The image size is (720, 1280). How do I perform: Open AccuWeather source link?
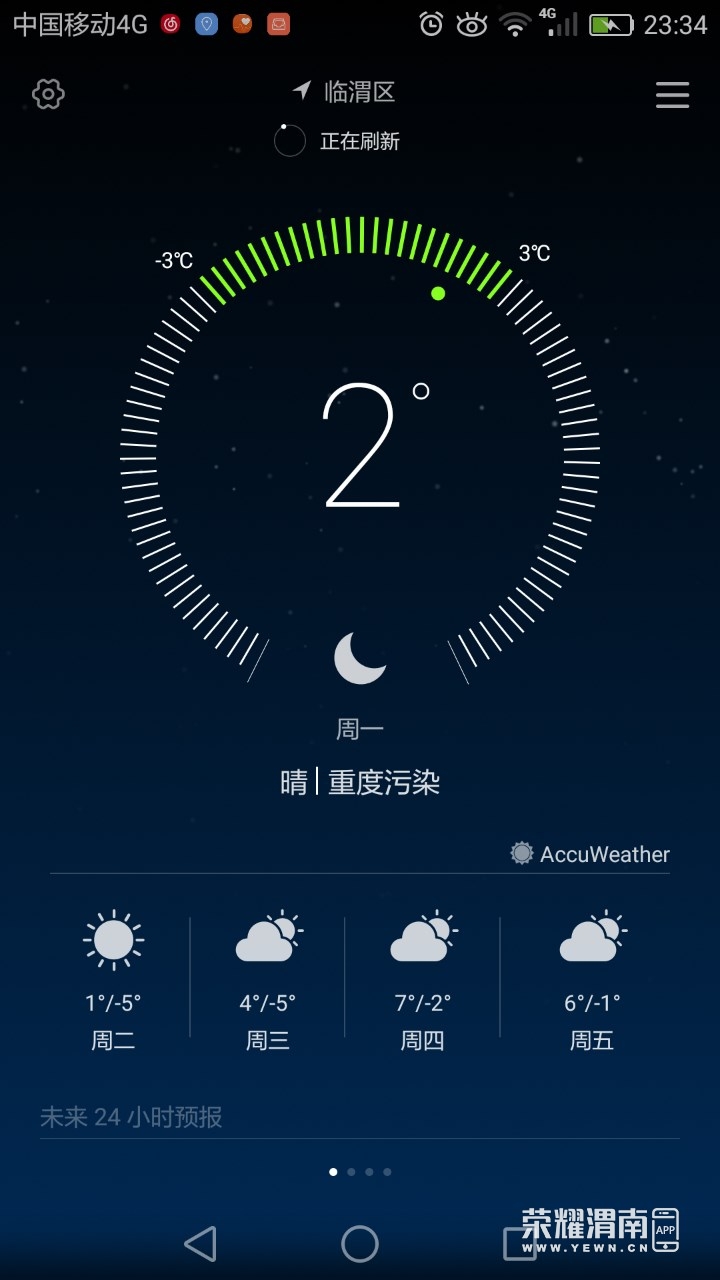click(x=590, y=854)
